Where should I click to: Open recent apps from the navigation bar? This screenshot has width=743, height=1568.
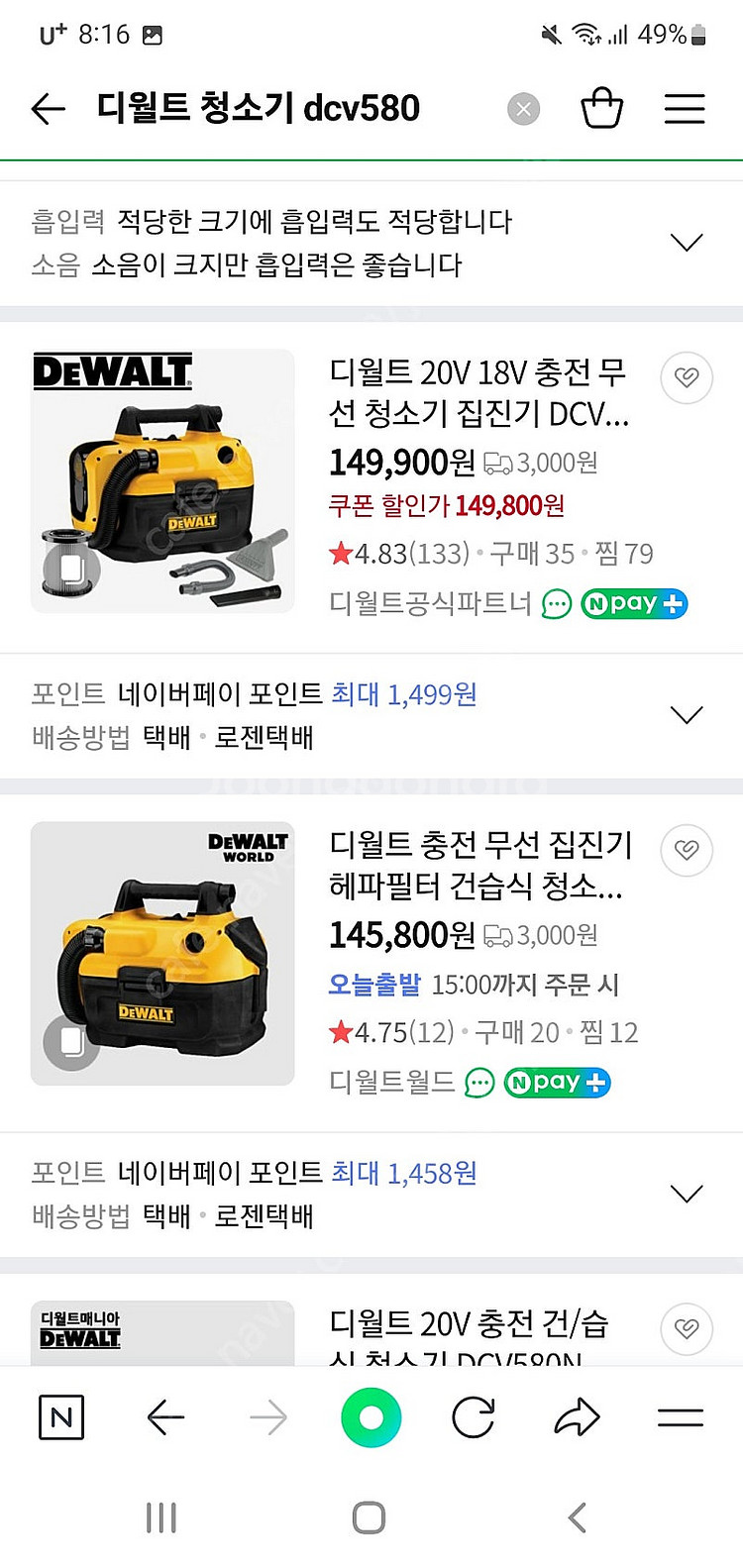(x=160, y=1517)
